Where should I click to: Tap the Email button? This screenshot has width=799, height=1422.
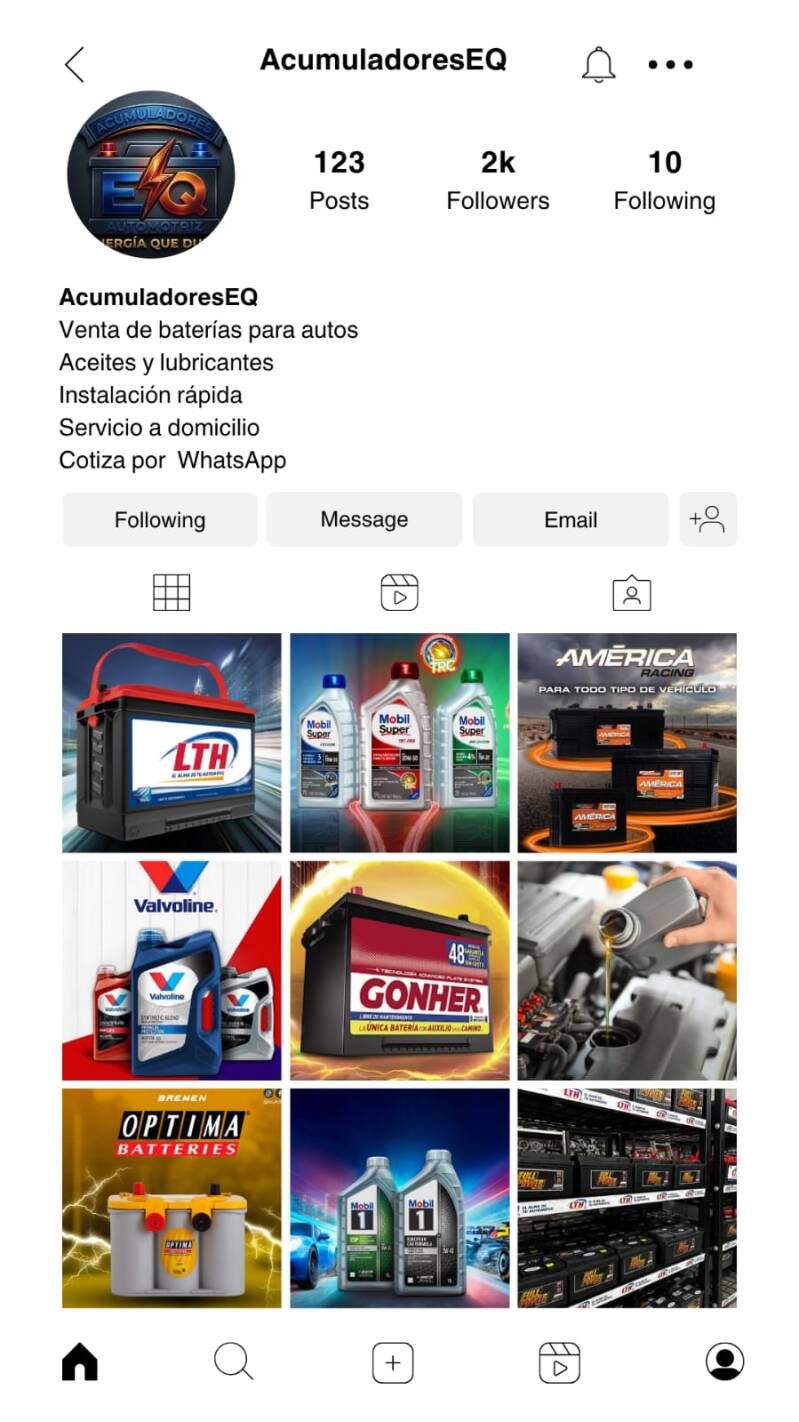pyautogui.click(x=570, y=520)
